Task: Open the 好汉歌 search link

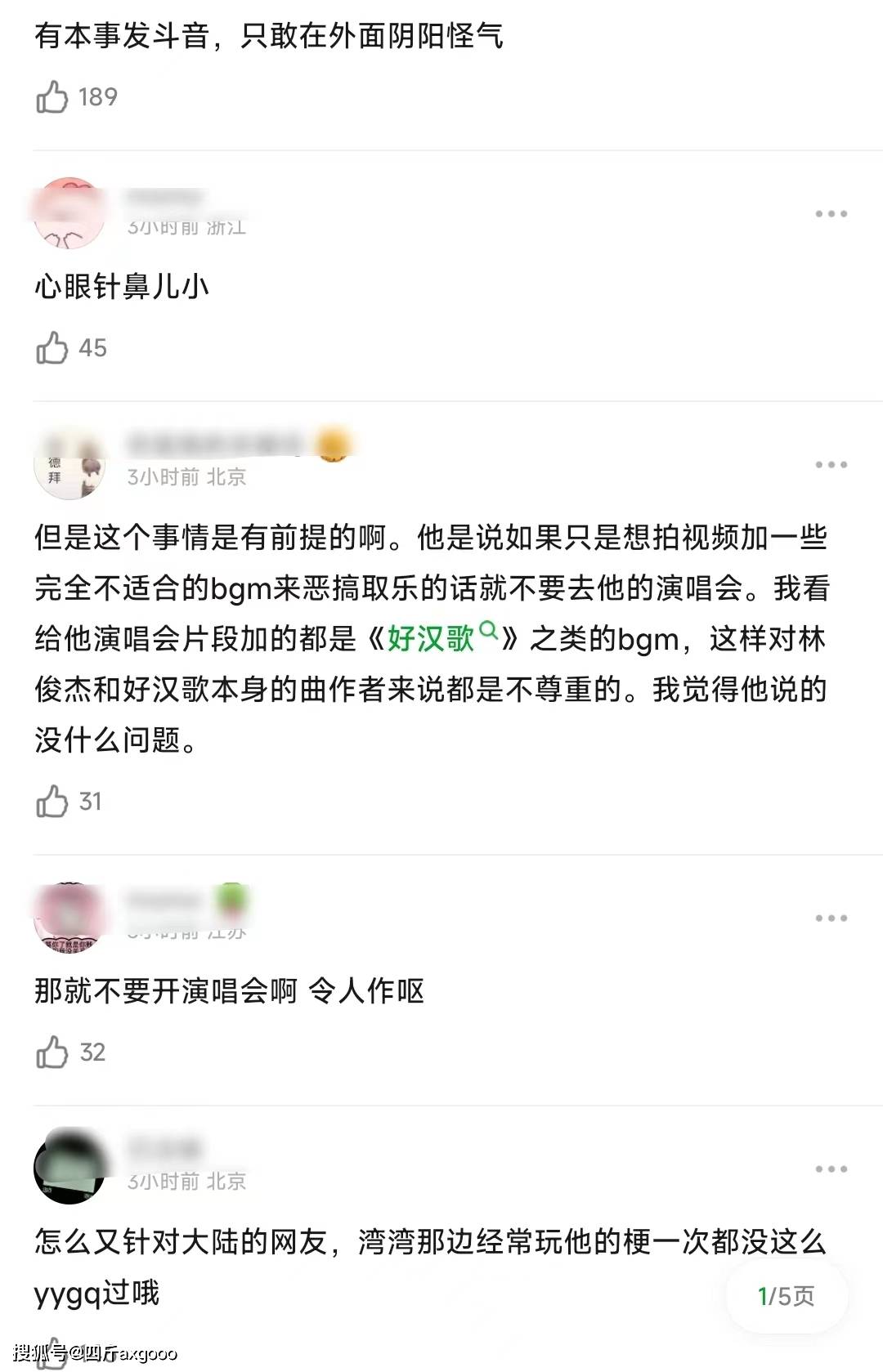Action: 441,638
